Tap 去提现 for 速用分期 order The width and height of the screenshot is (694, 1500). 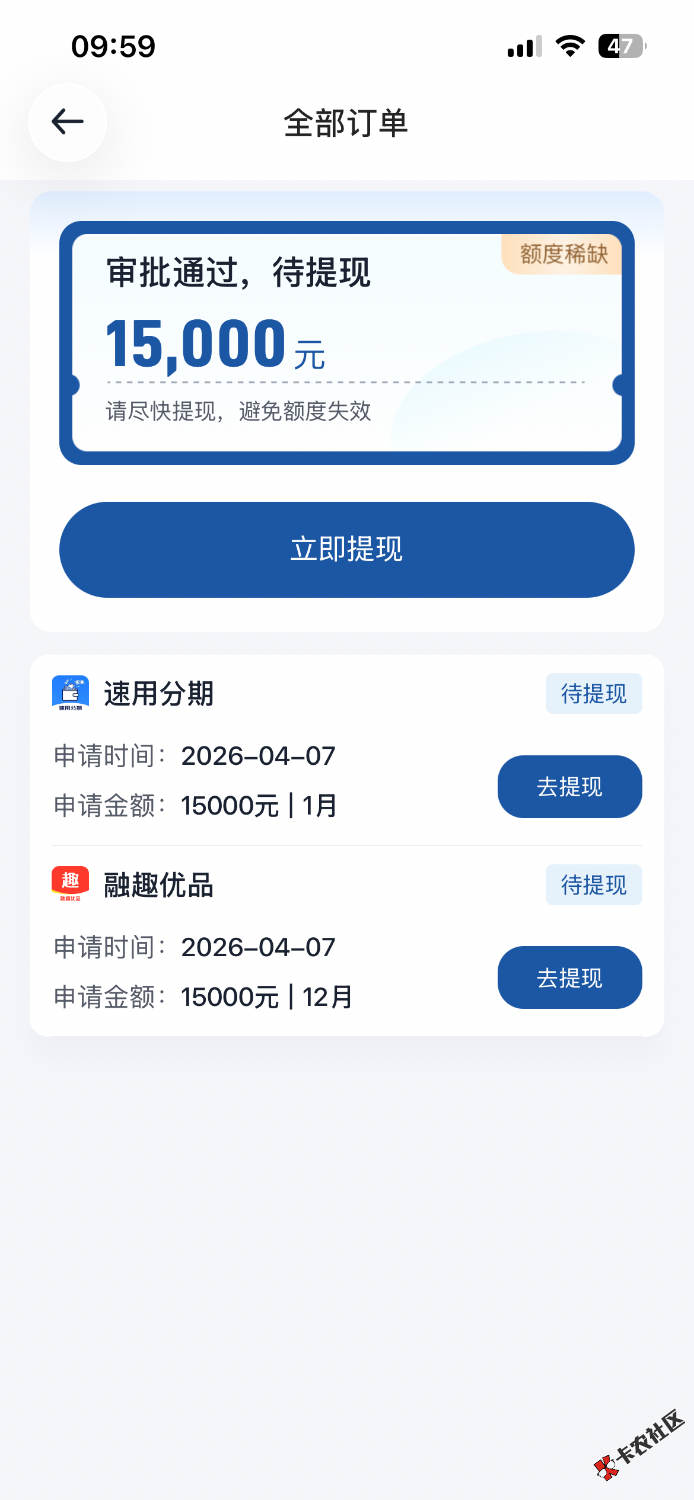pyautogui.click(x=569, y=787)
